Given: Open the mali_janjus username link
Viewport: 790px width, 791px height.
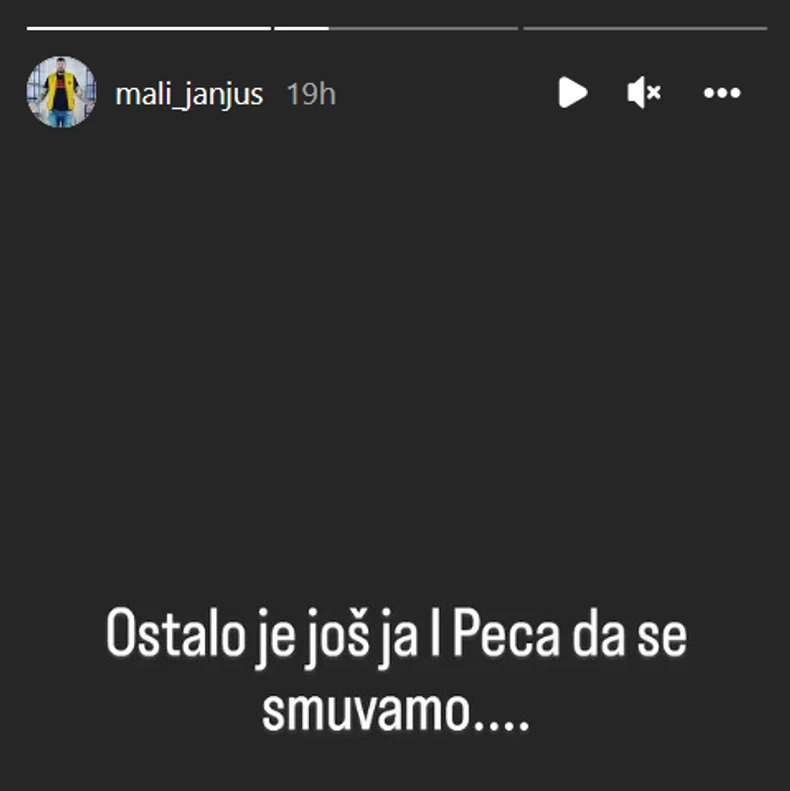Looking at the screenshot, I should click(x=189, y=94).
